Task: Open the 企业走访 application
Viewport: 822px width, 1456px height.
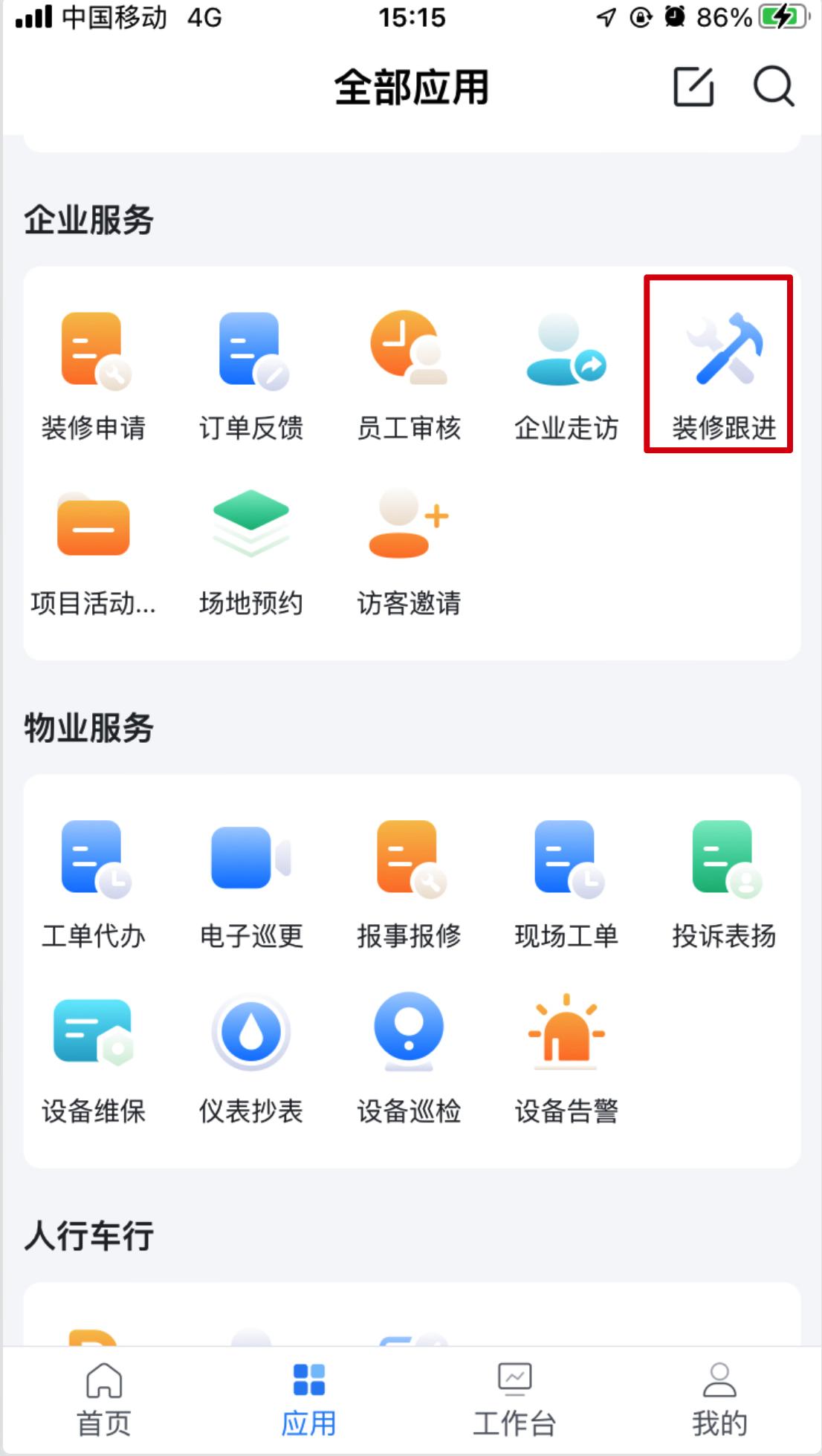Action: pyautogui.click(x=567, y=371)
